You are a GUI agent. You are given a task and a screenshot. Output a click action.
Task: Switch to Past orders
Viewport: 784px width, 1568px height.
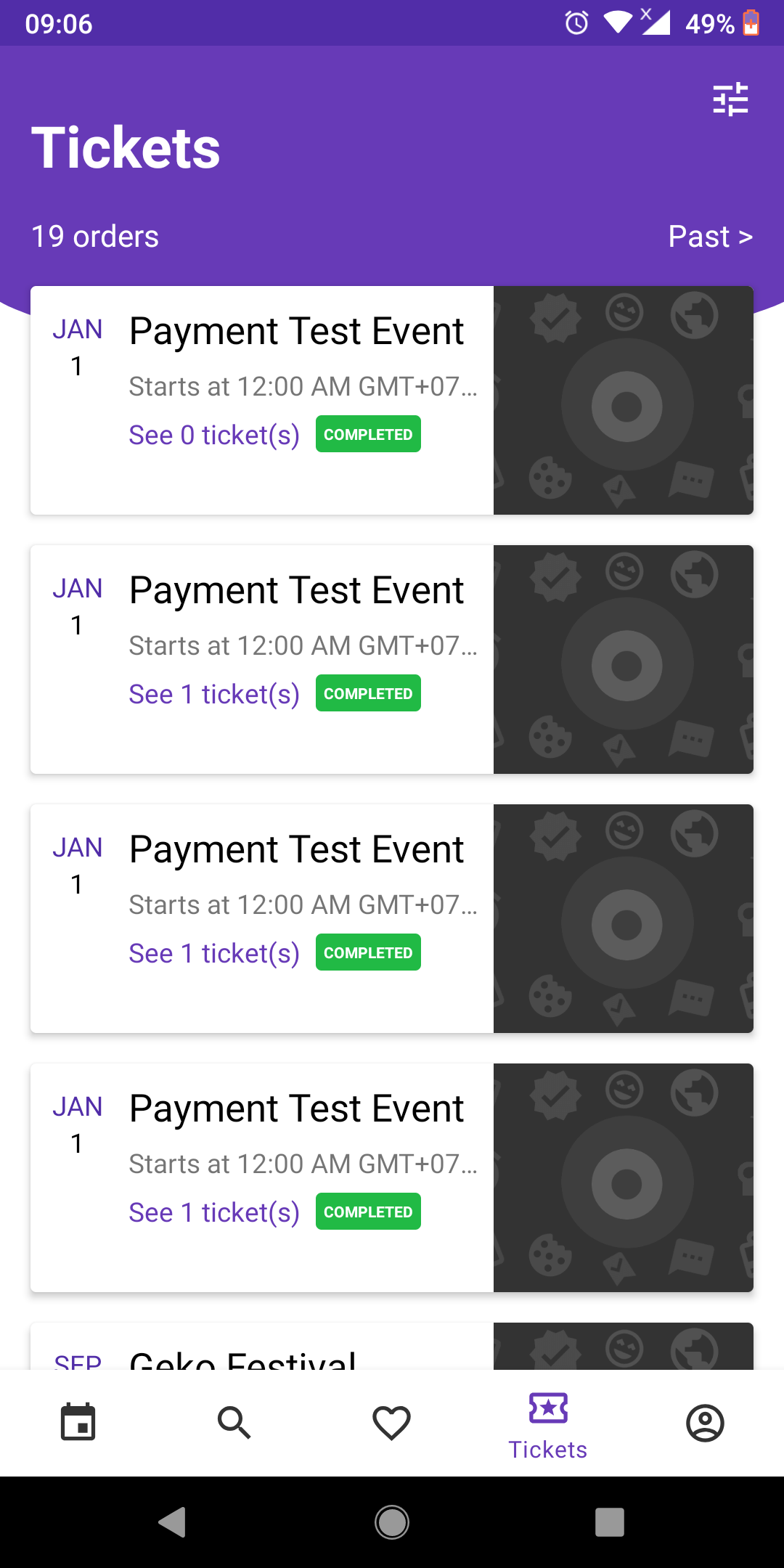pos(710,237)
